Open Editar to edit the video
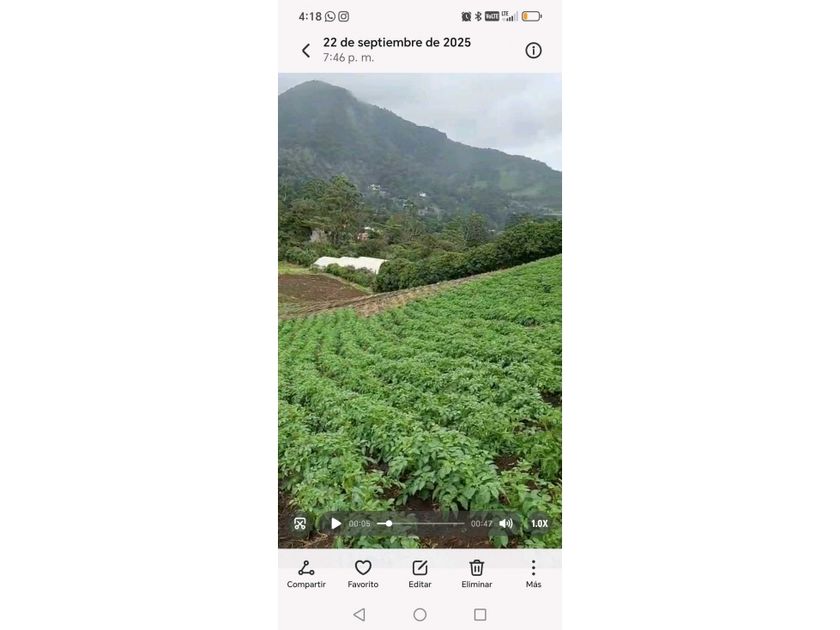Viewport: 840px width, 630px height. [x=419, y=574]
